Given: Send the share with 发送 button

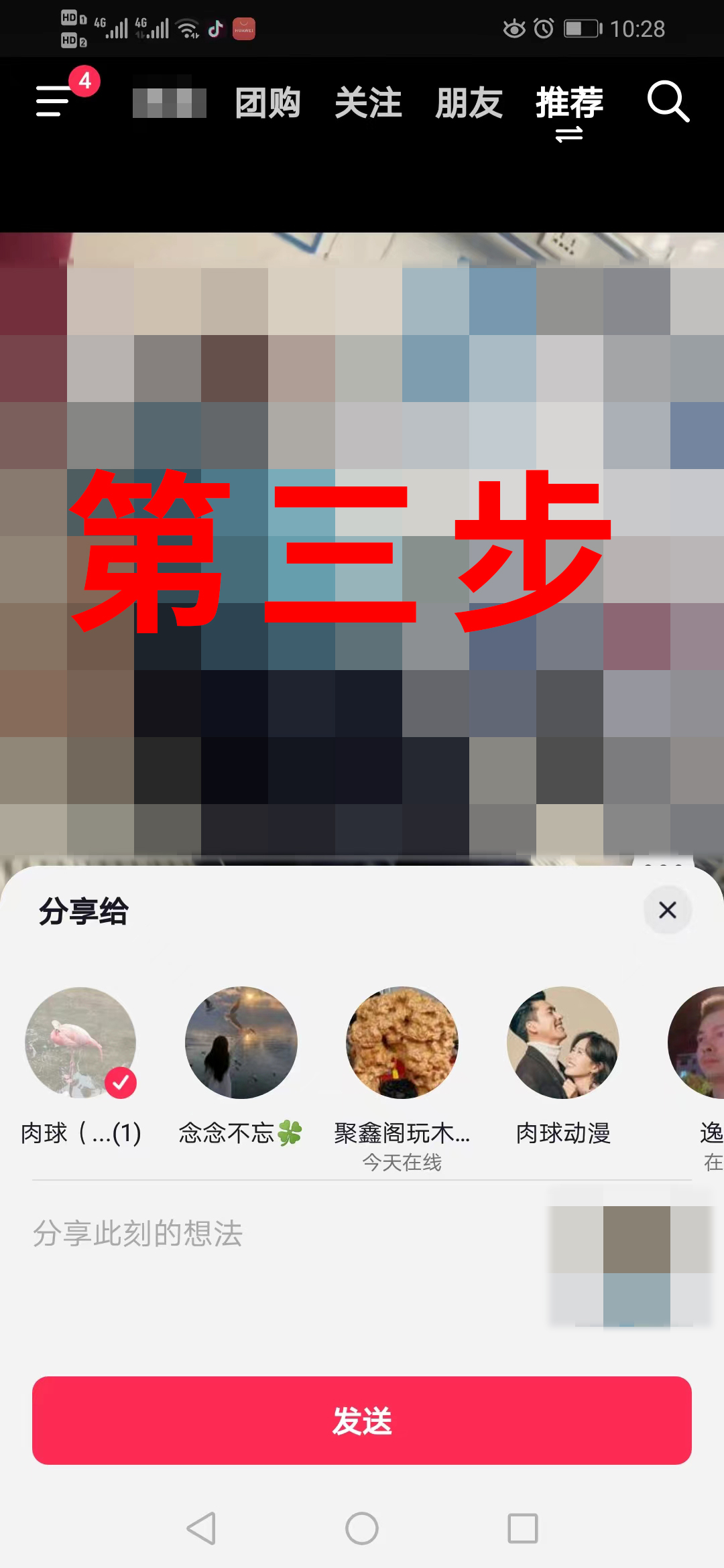Looking at the screenshot, I should pos(362,1421).
